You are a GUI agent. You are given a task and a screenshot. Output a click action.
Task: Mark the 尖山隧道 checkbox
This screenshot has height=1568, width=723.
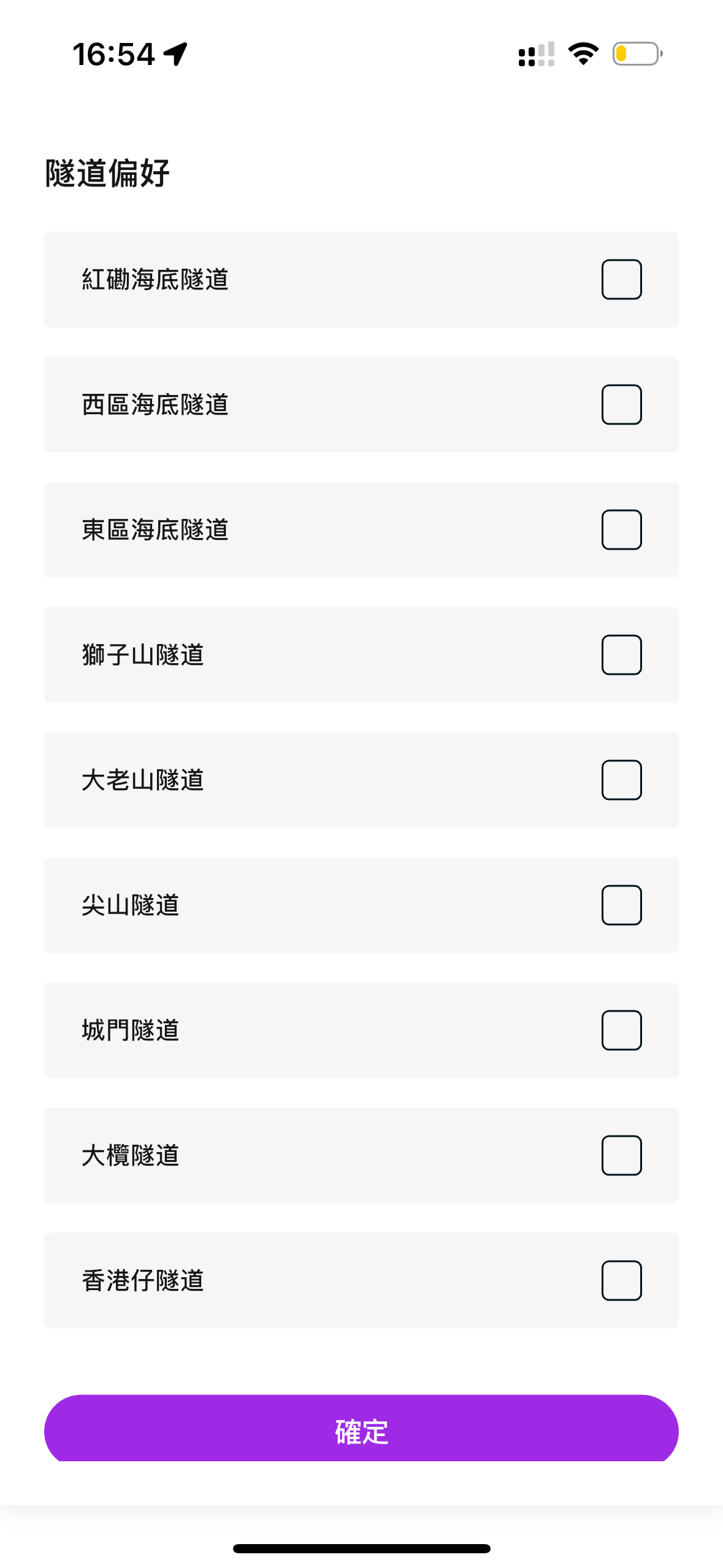pyautogui.click(x=621, y=905)
